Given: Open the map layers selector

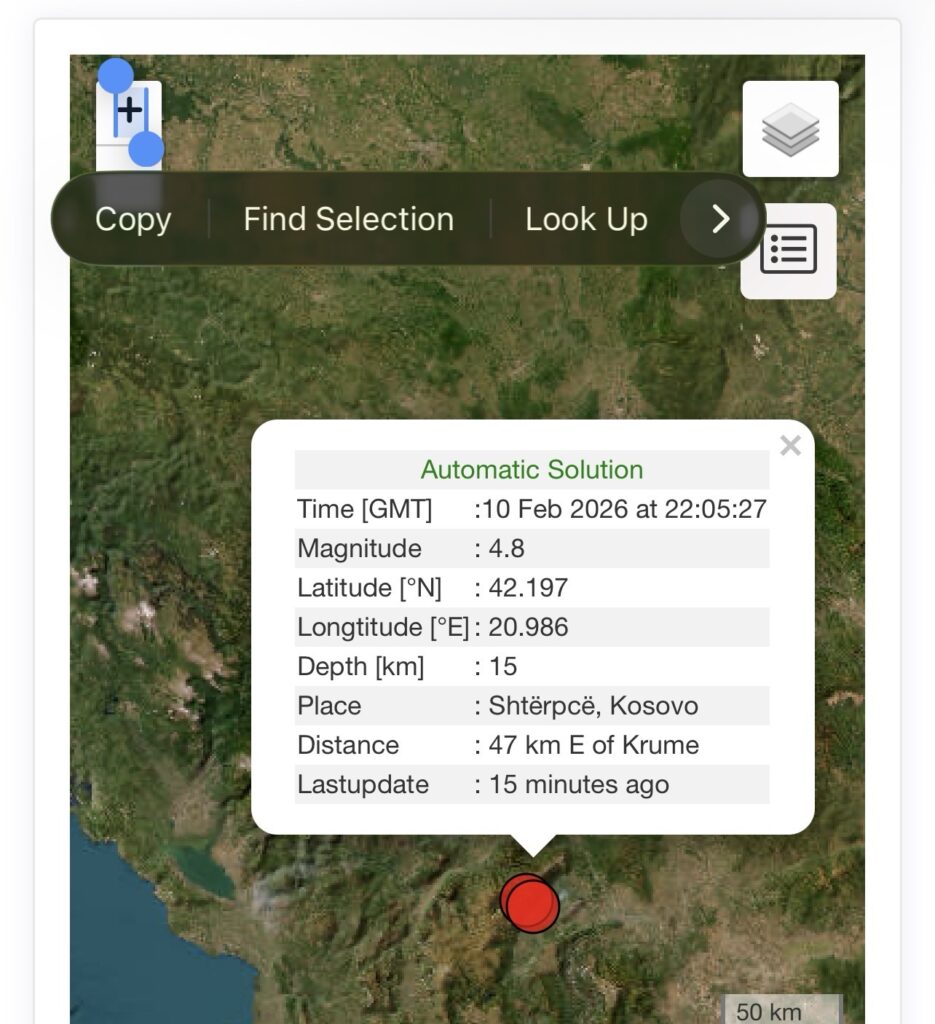Looking at the screenshot, I should (790, 129).
